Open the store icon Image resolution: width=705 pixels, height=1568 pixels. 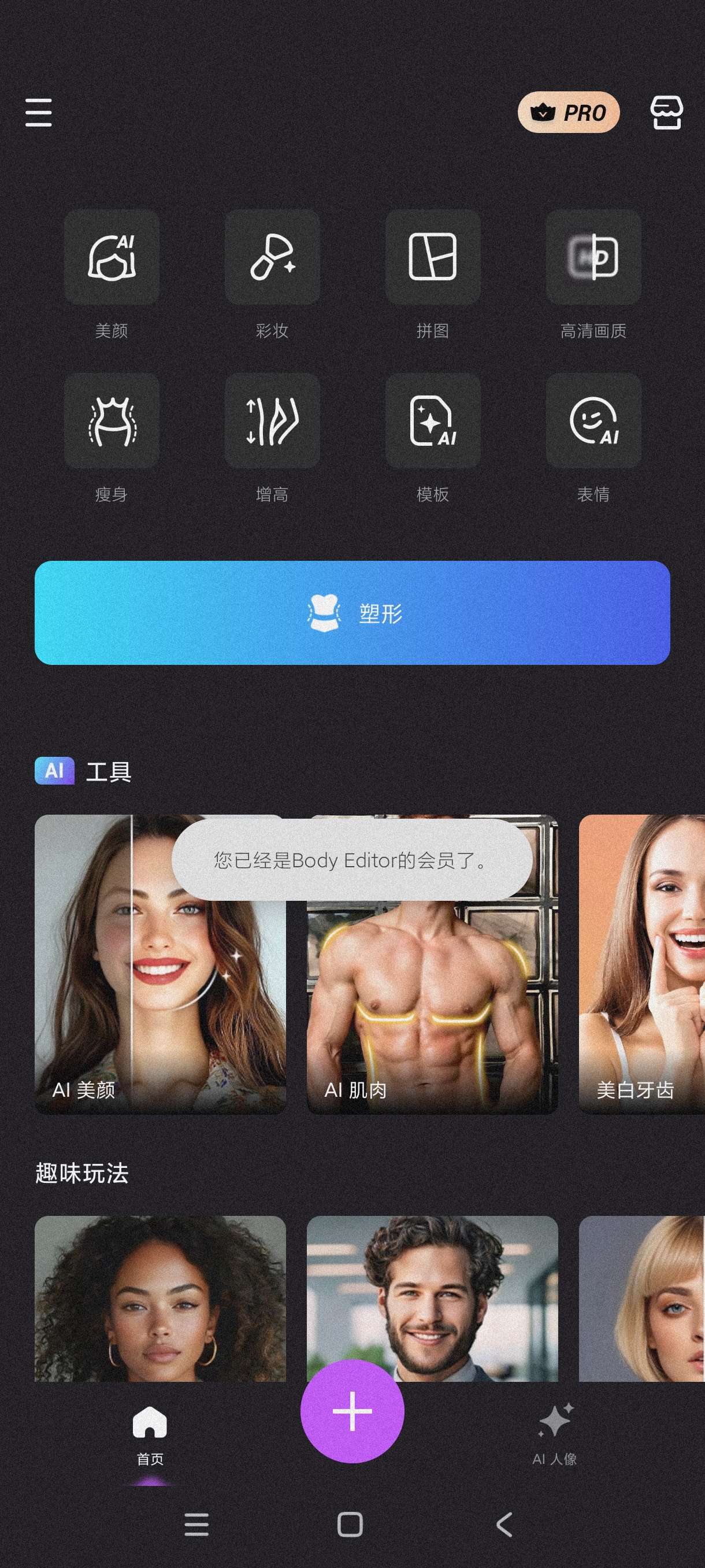pos(666,113)
